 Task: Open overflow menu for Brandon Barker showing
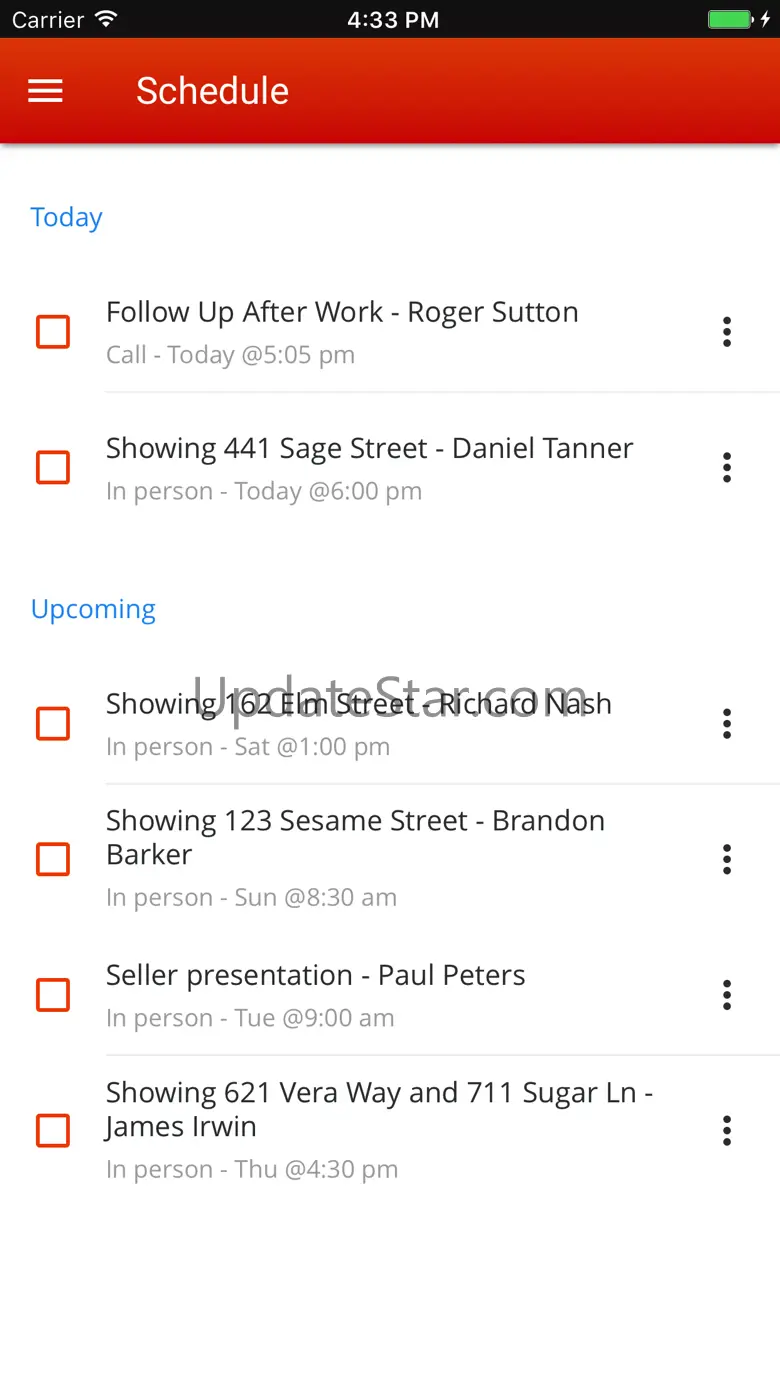coord(727,859)
